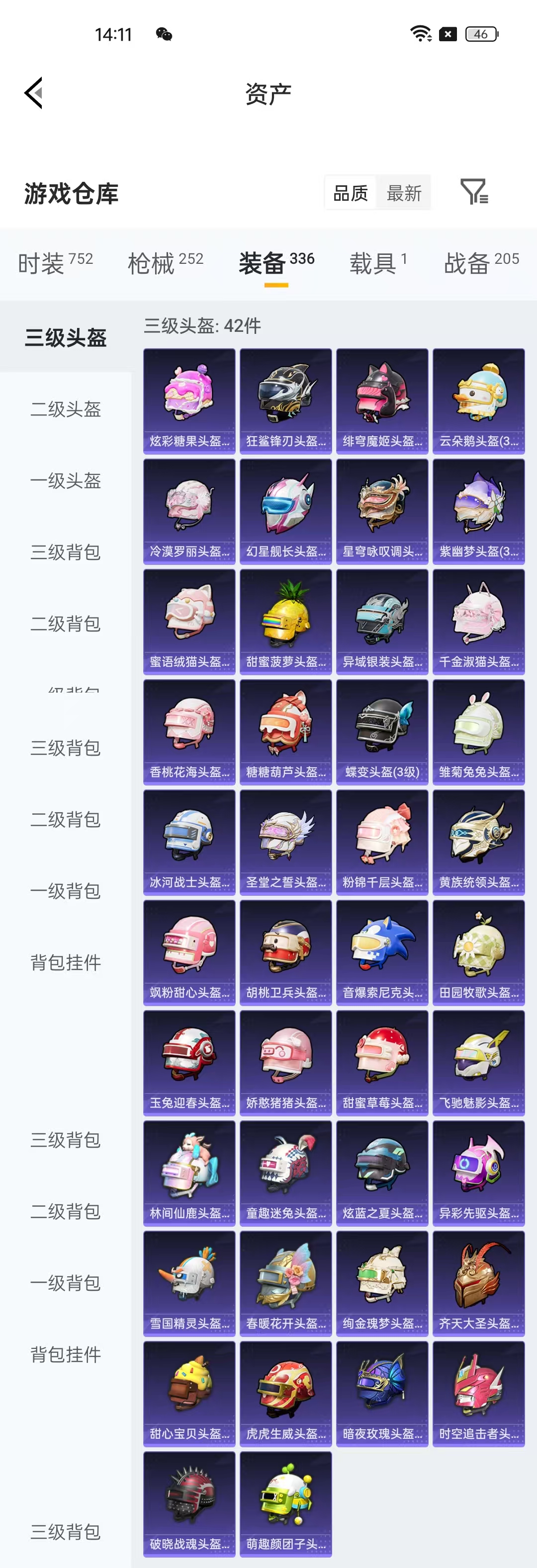Open the filter icon next to 最新

474,192
